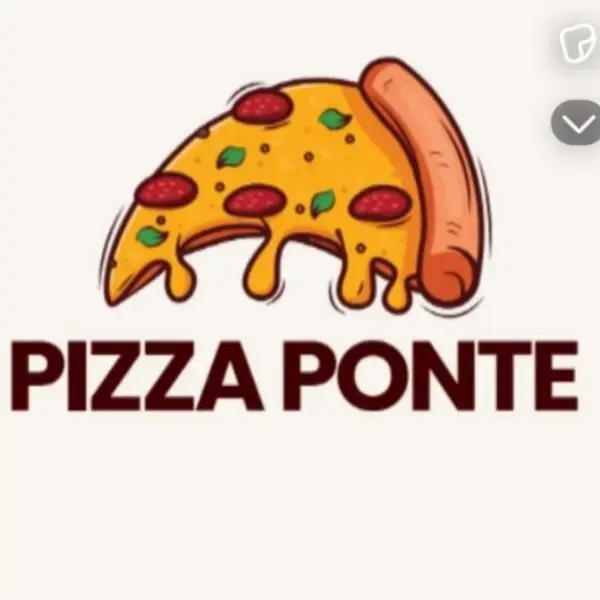Expand more editing tools with the chevron
Viewport: 600px width, 600px height.
pyautogui.click(x=578, y=122)
